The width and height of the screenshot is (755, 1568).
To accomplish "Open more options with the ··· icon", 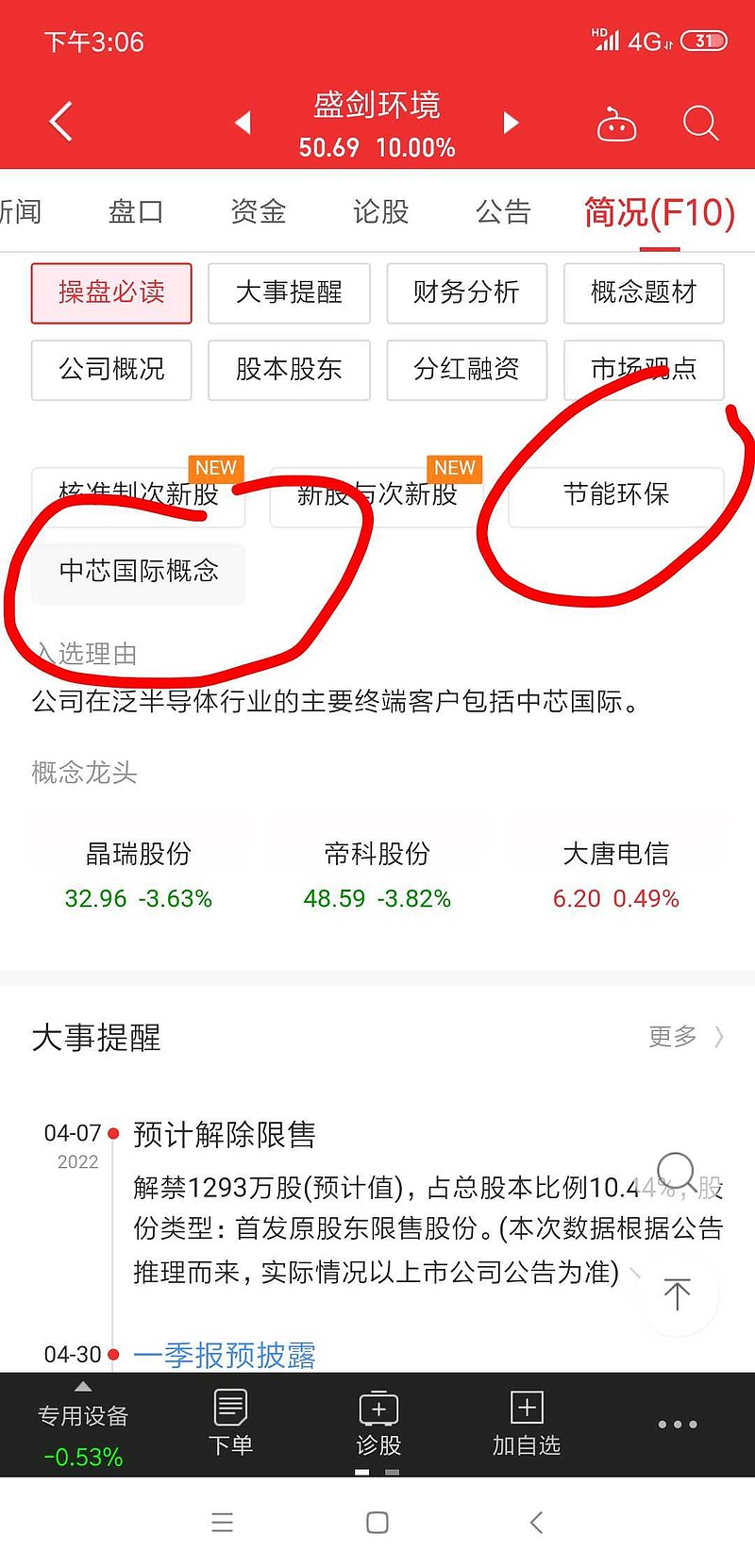I will [677, 1425].
